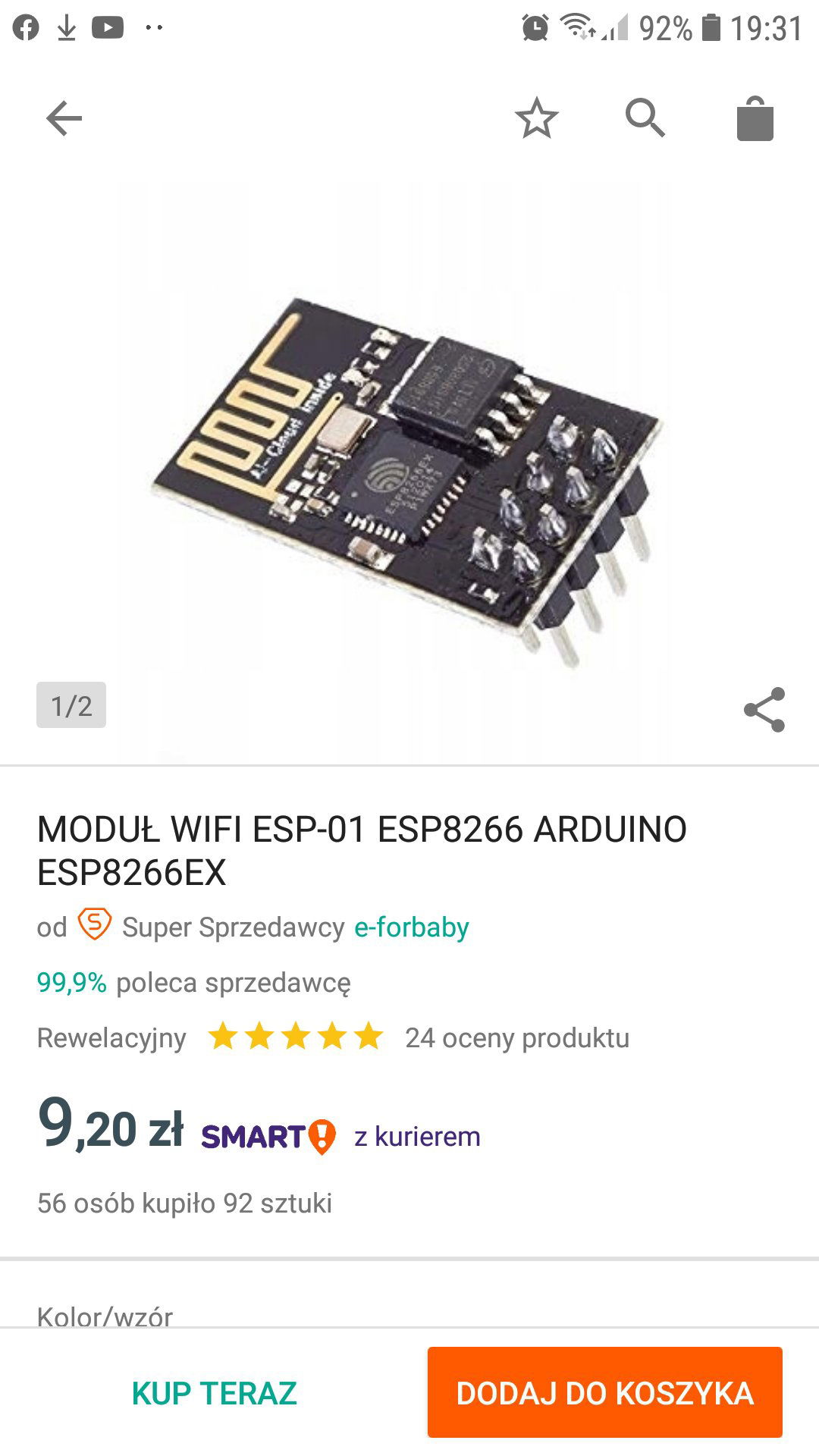Tap DODAJ DO KOSZYKA button
This screenshot has width=819, height=1456.
(604, 1392)
